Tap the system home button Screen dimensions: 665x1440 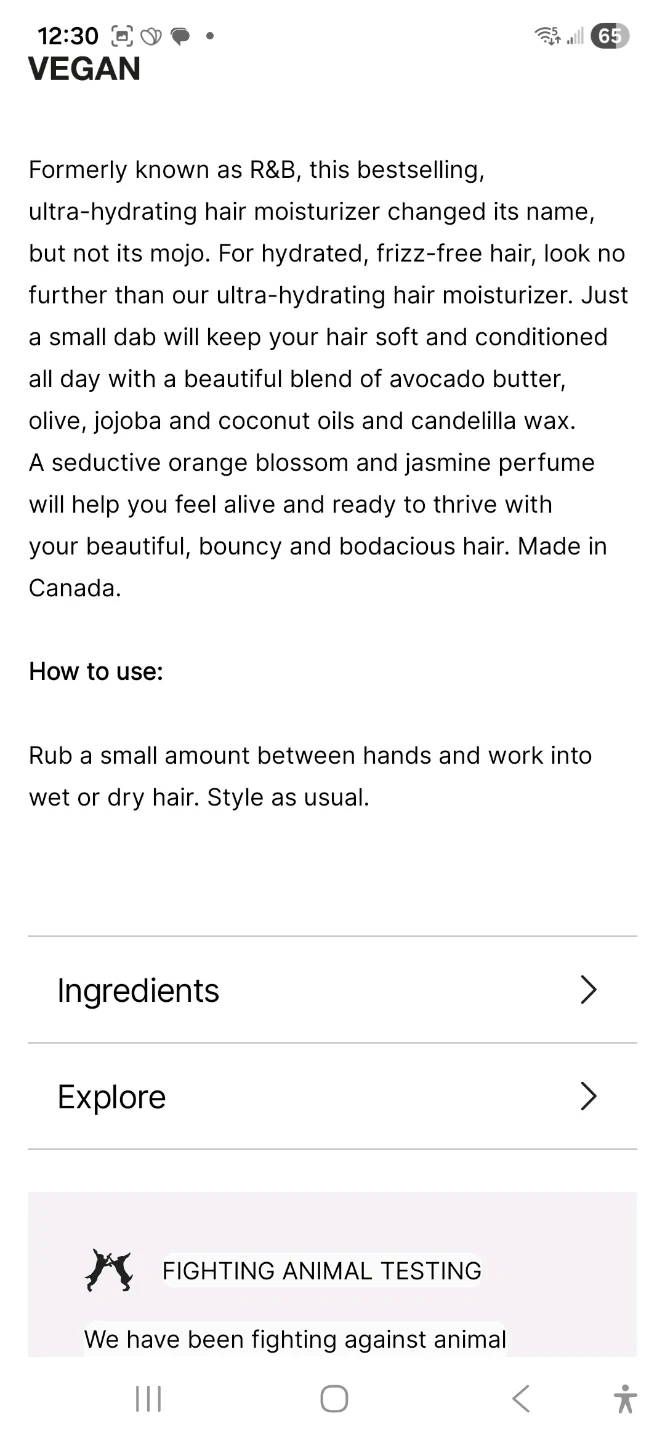(x=334, y=1398)
